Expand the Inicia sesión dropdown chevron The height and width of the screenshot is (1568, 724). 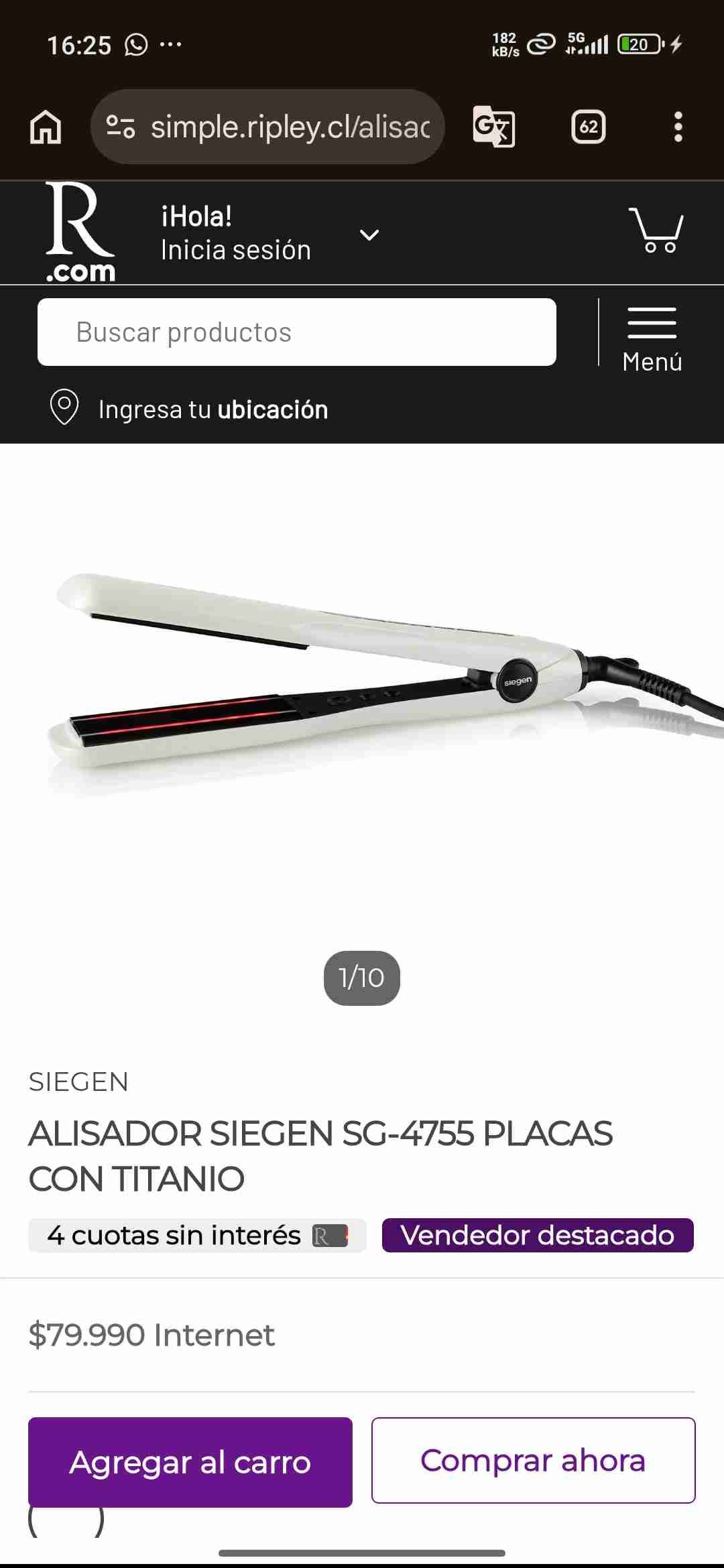(369, 235)
